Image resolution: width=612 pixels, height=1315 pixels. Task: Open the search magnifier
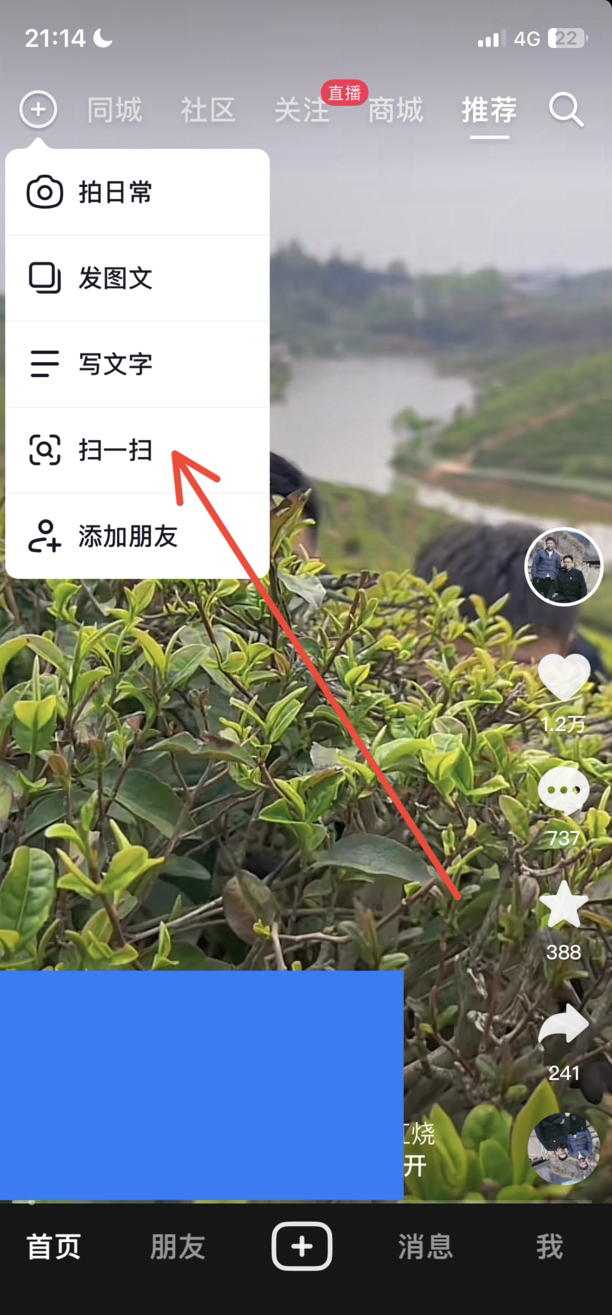[x=566, y=109]
